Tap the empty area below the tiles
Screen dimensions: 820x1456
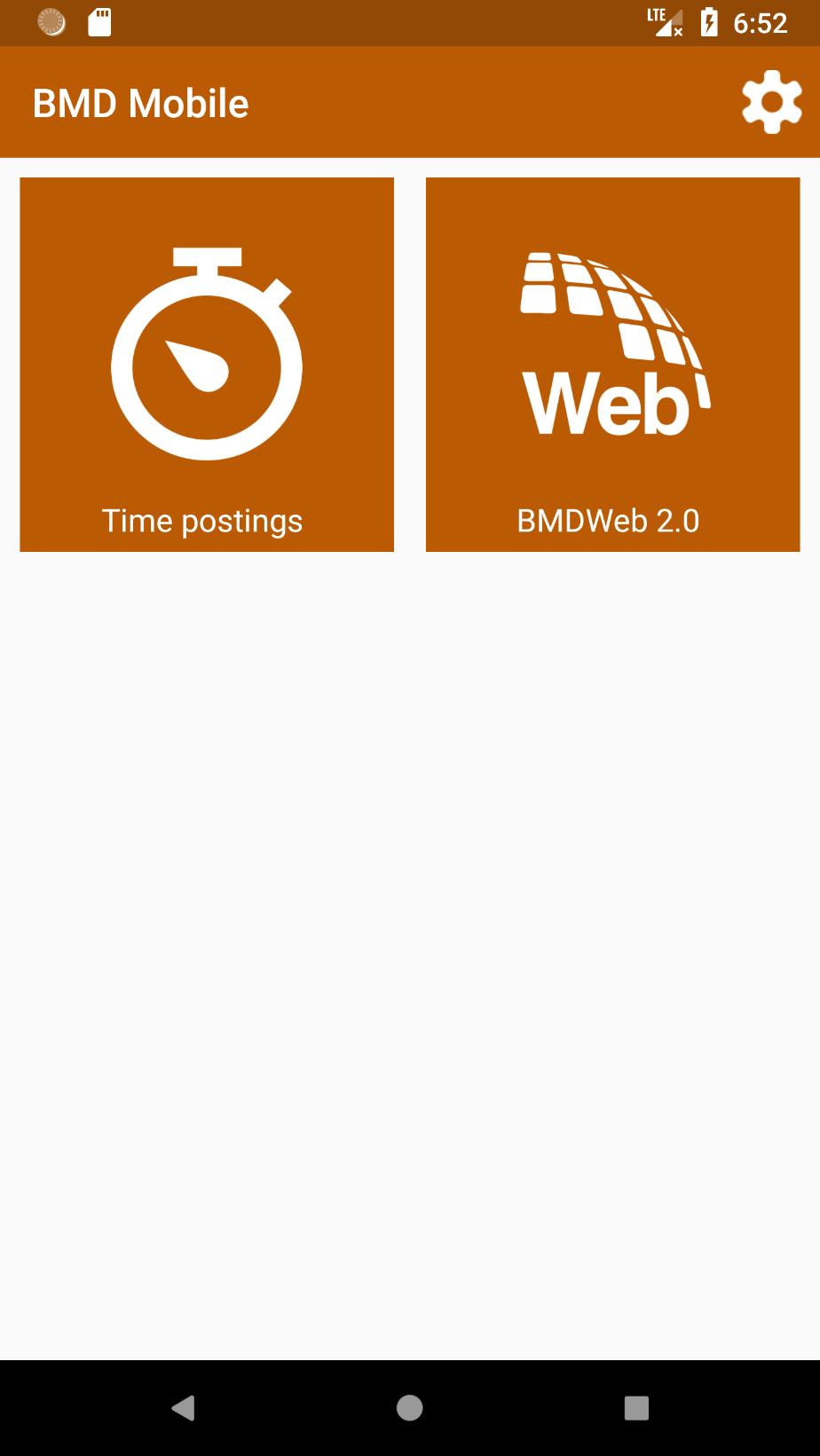click(x=410, y=887)
